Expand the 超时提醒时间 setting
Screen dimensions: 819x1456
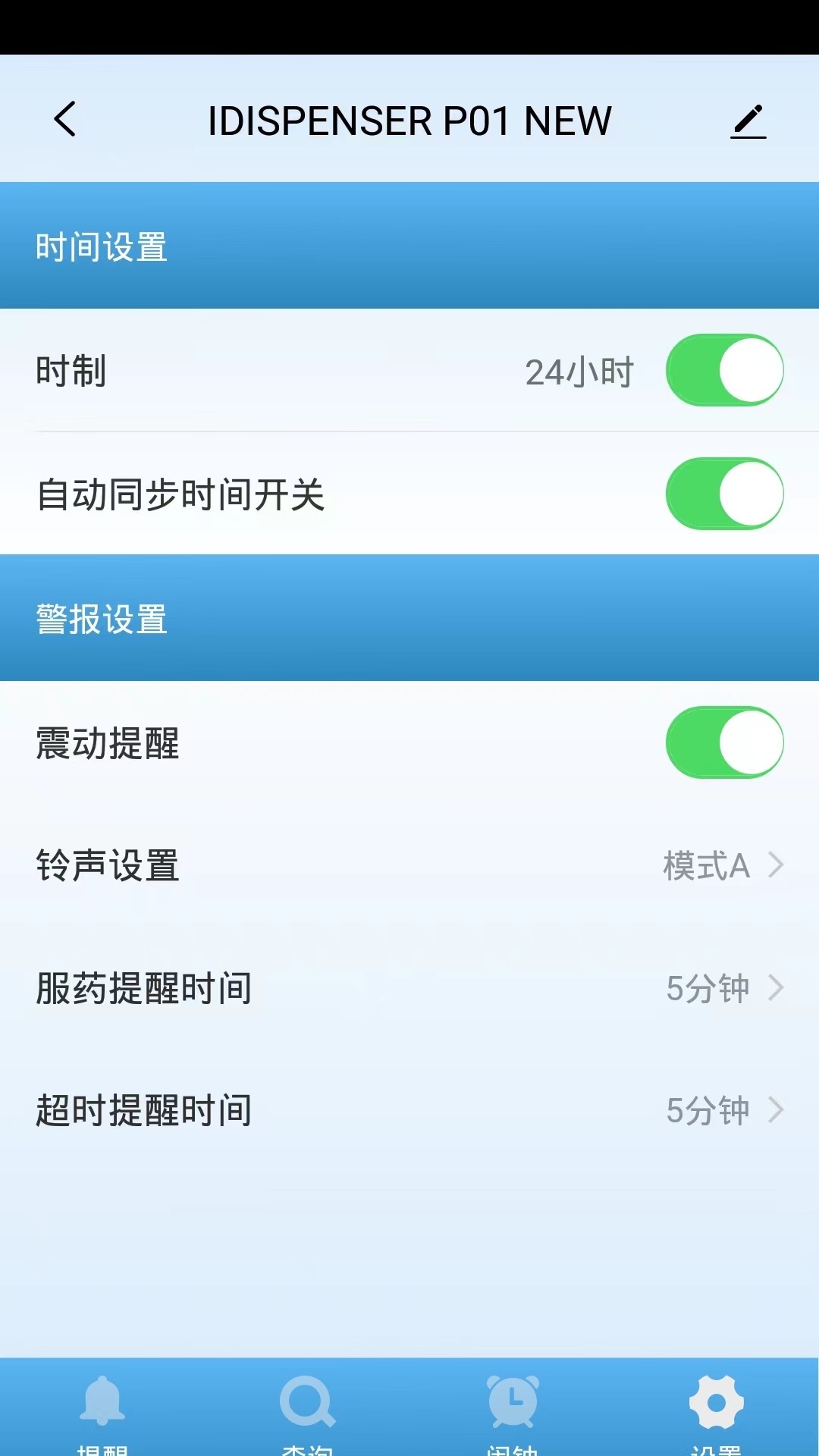click(409, 1109)
